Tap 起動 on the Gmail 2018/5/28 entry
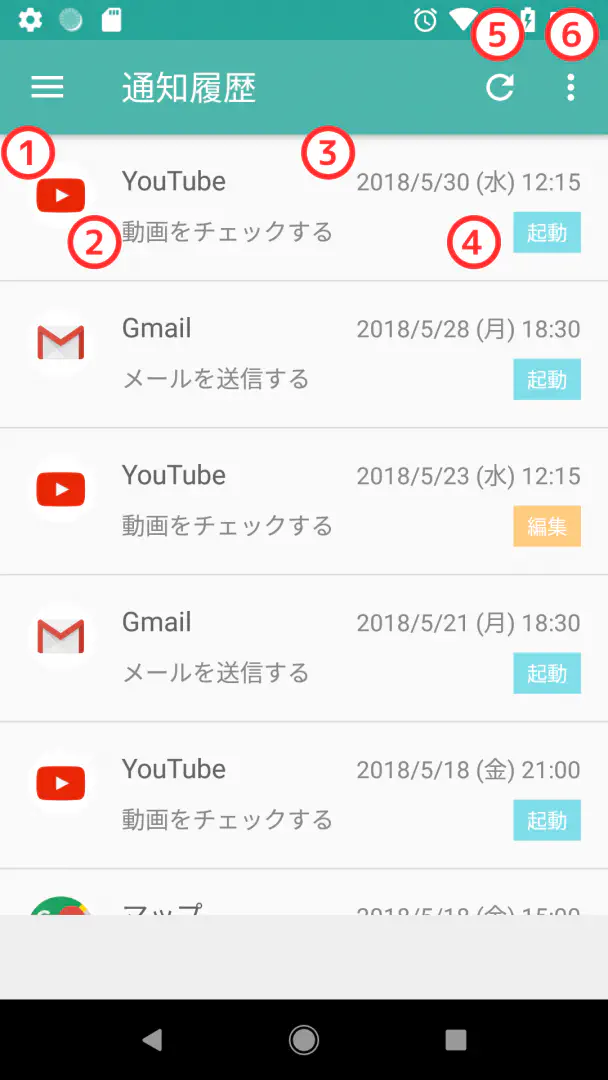This screenshot has width=608, height=1080. point(547,380)
